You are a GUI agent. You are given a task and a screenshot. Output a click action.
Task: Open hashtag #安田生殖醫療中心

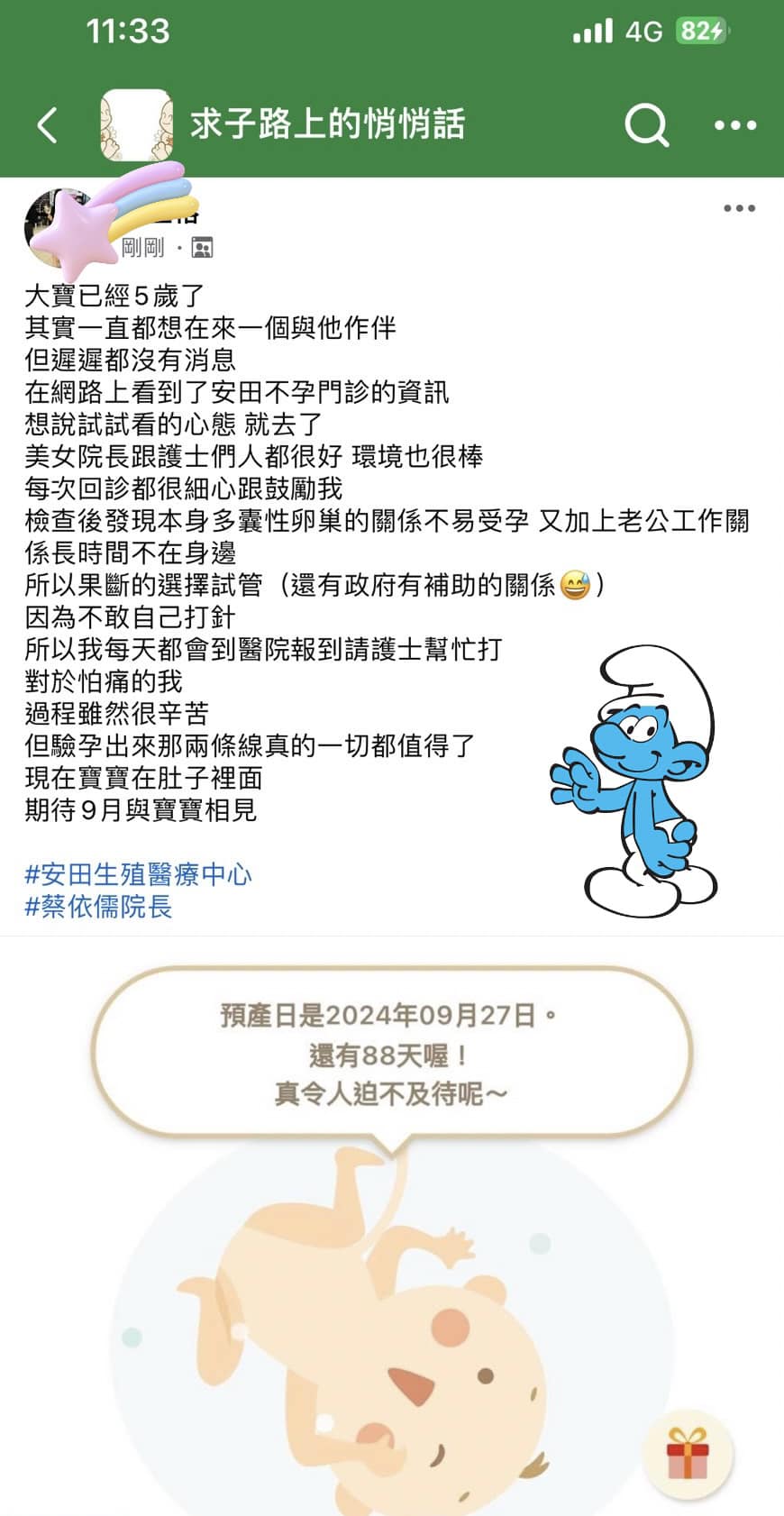138,874
